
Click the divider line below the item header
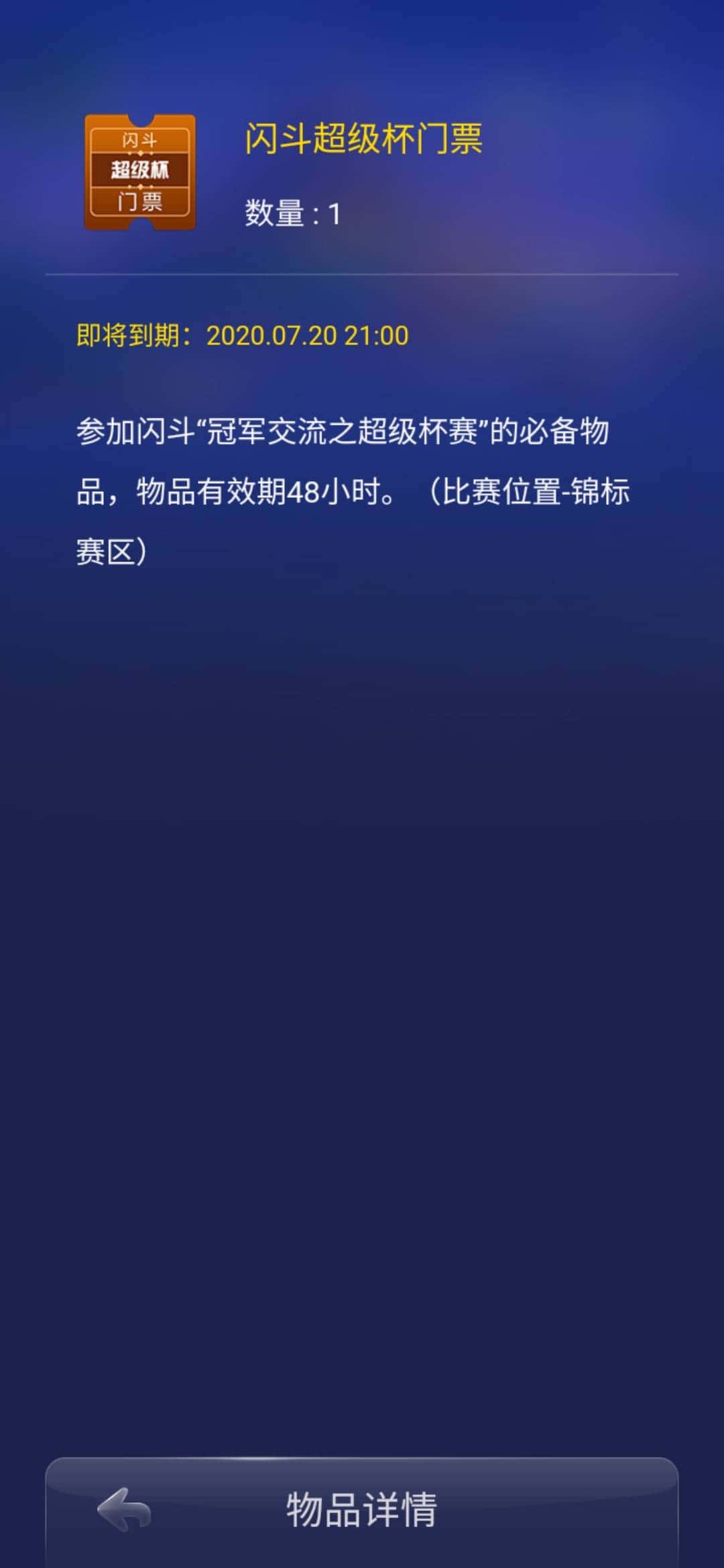(362, 275)
